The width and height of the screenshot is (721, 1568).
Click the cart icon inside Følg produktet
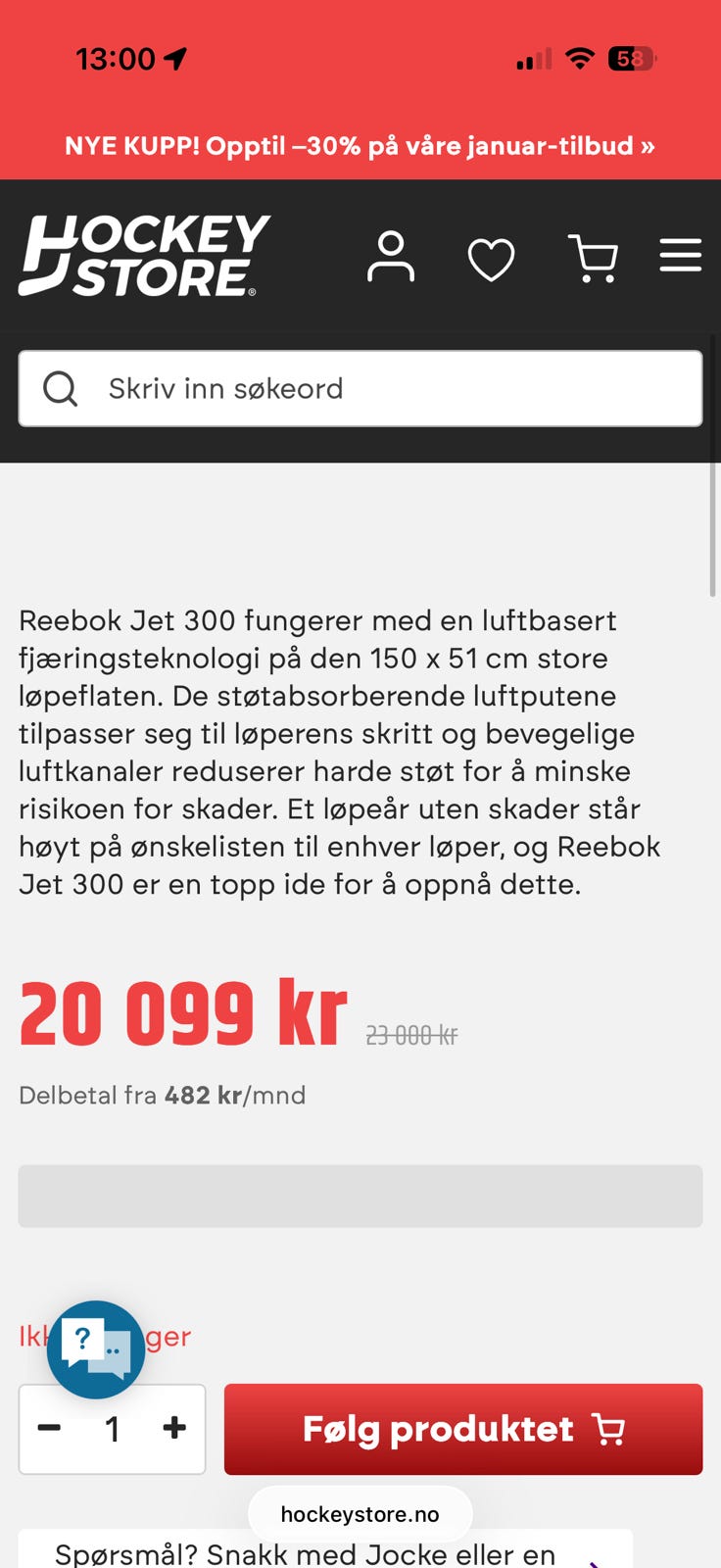(x=609, y=1429)
